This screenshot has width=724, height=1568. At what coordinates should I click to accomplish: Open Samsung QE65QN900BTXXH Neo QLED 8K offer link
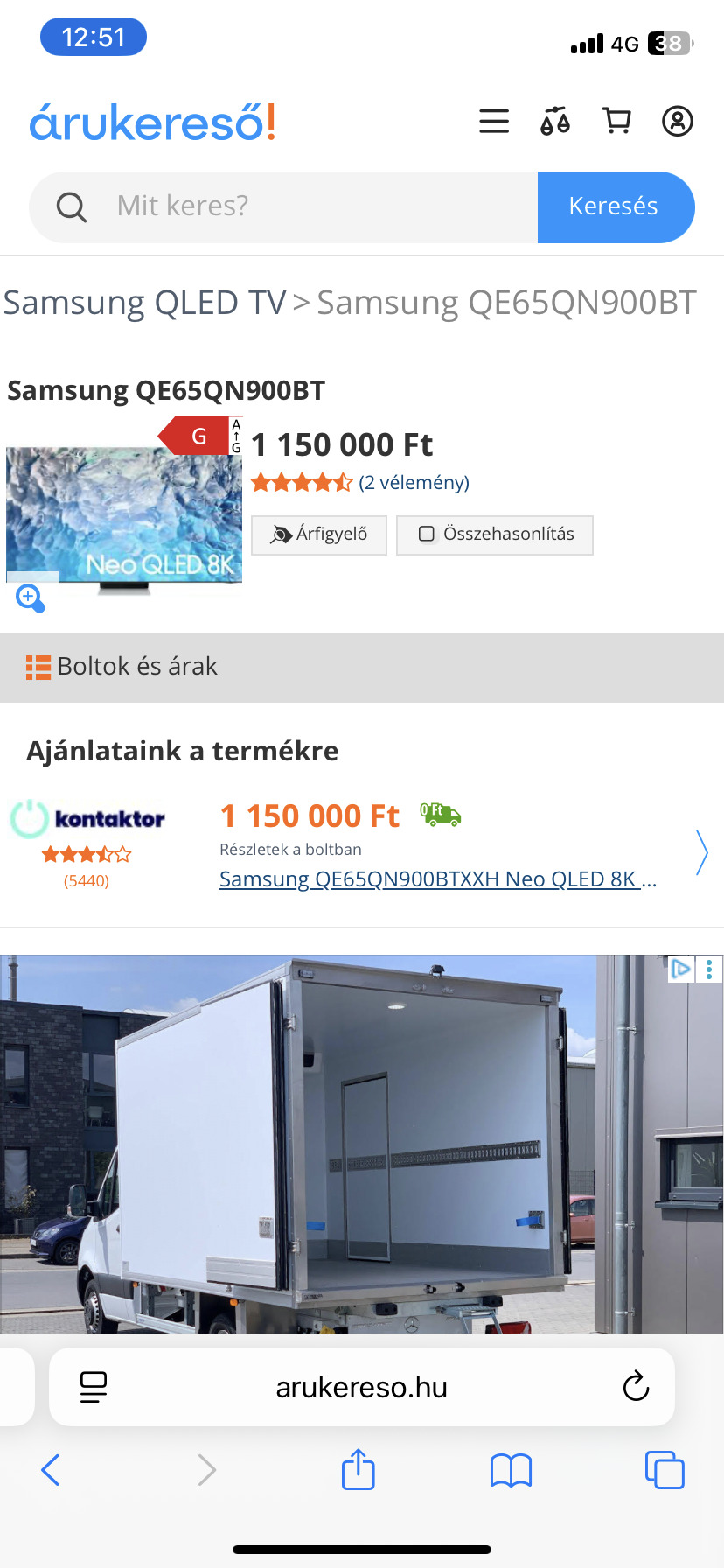(x=437, y=879)
